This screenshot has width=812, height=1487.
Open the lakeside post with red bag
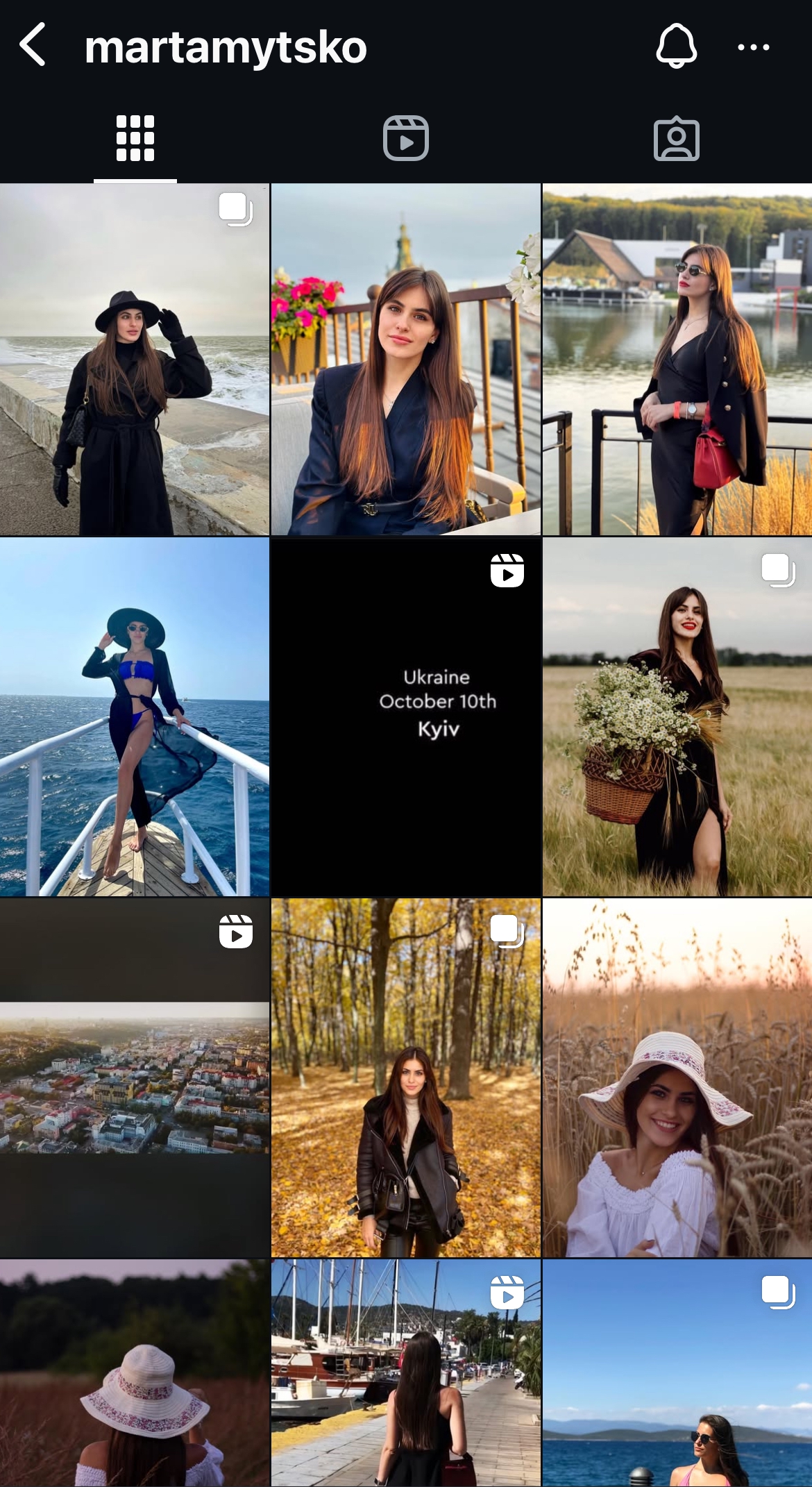pyautogui.click(x=677, y=360)
